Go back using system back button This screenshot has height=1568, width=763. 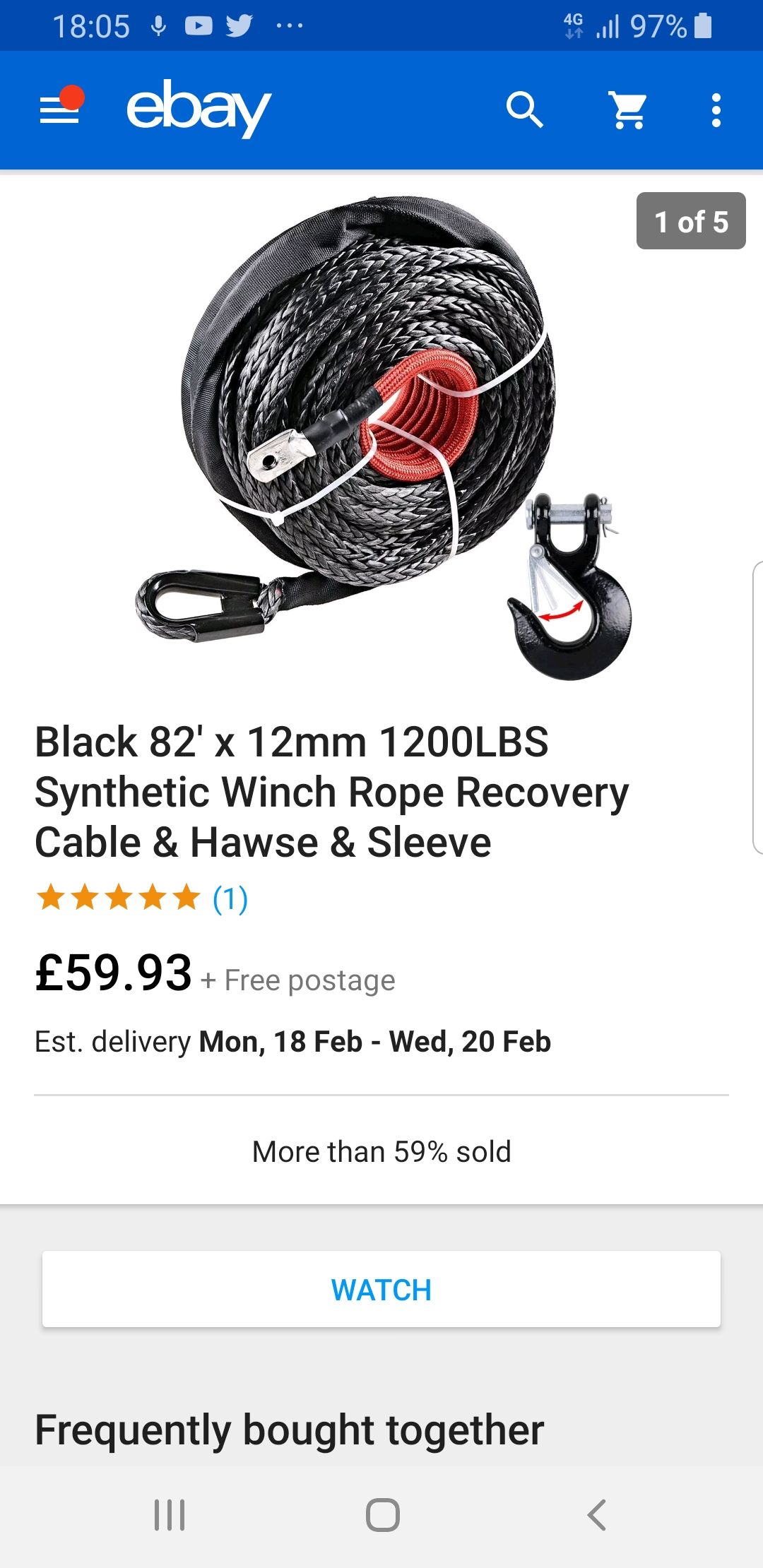(x=597, y=1515)
